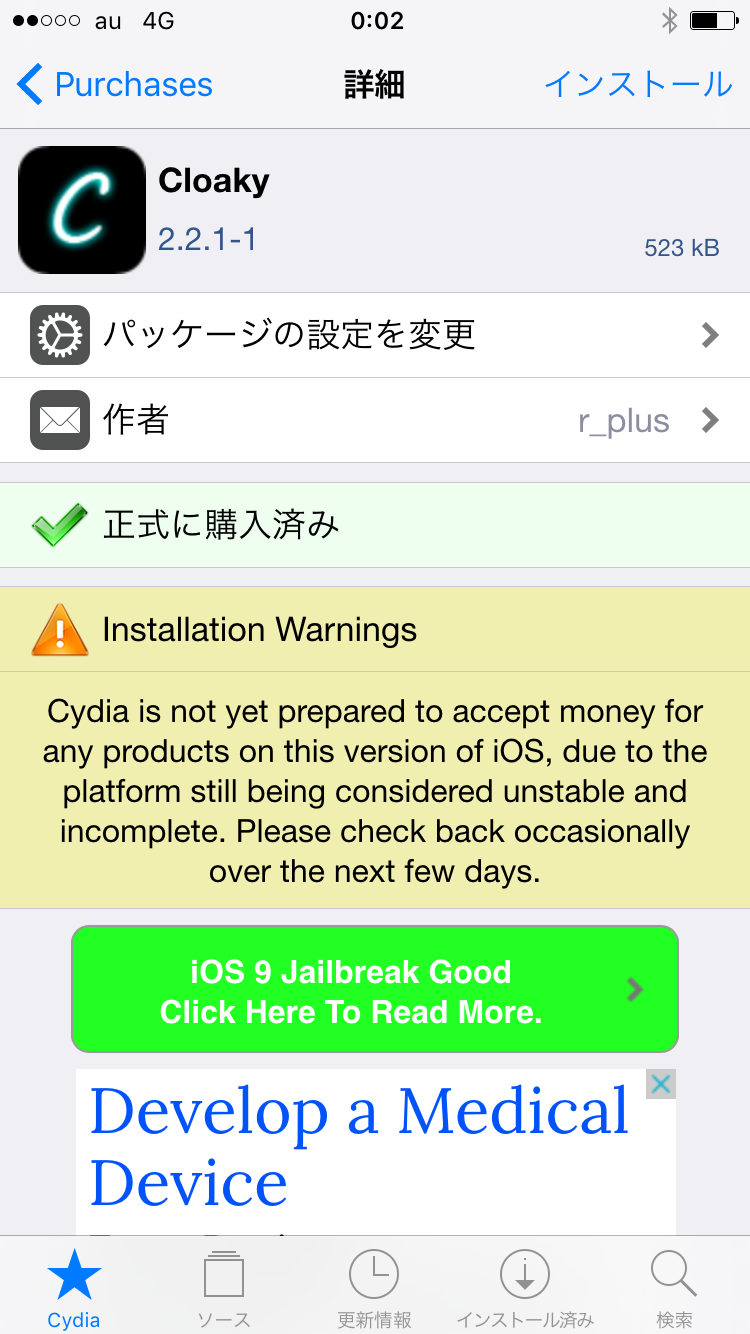
Task: Go back to Purchases
Action: 115,85
